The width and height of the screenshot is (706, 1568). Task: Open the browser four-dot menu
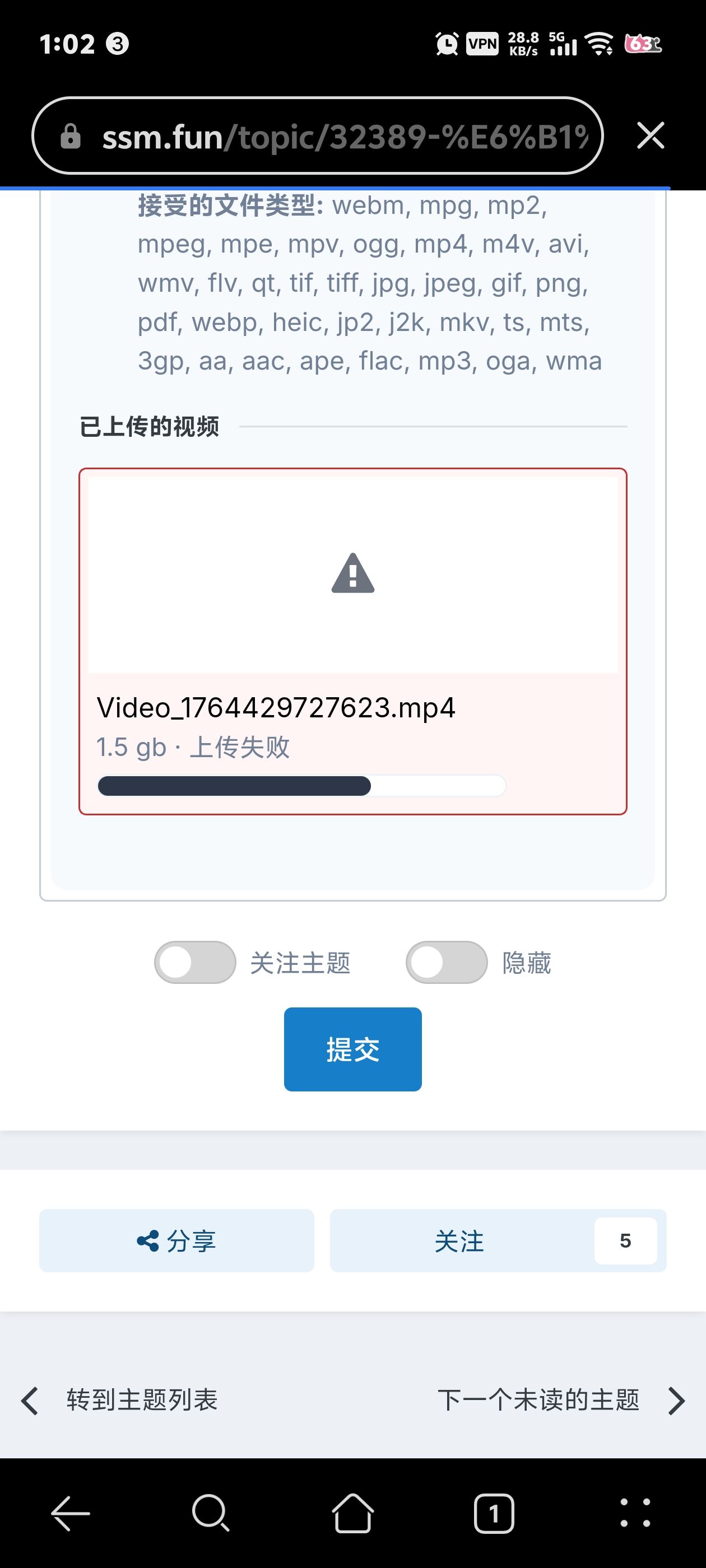coord(635,1513)
